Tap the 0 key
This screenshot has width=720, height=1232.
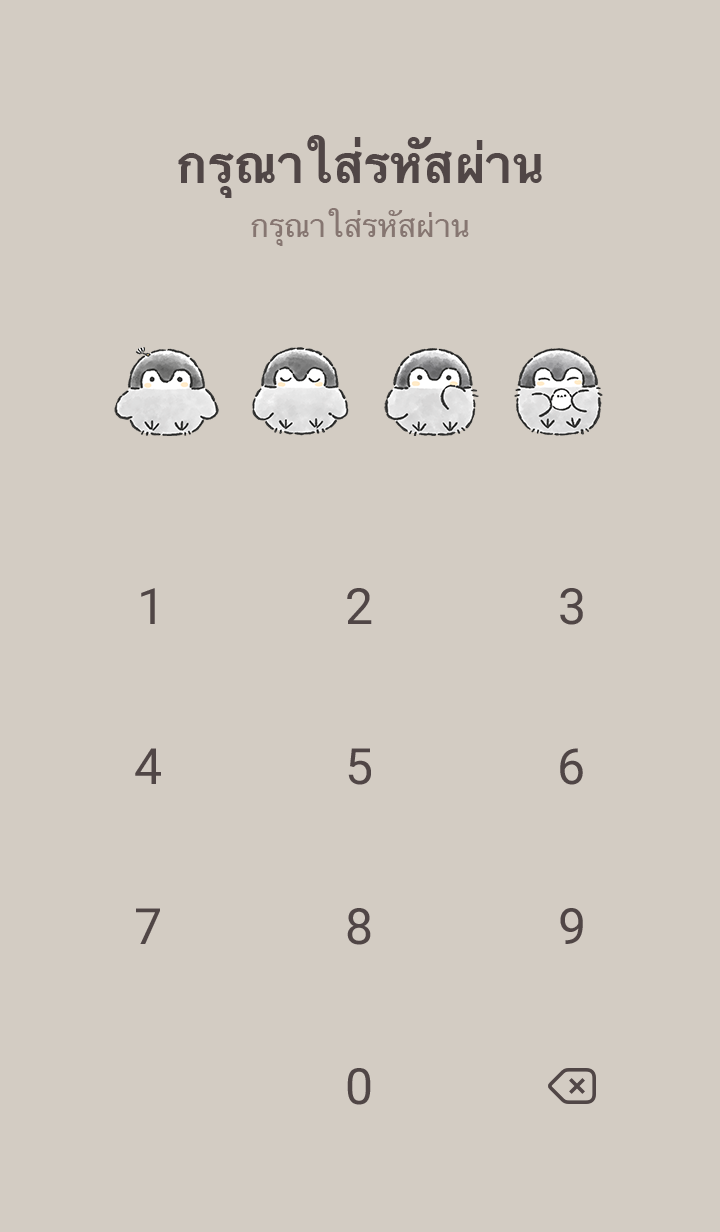[359, 1087]
